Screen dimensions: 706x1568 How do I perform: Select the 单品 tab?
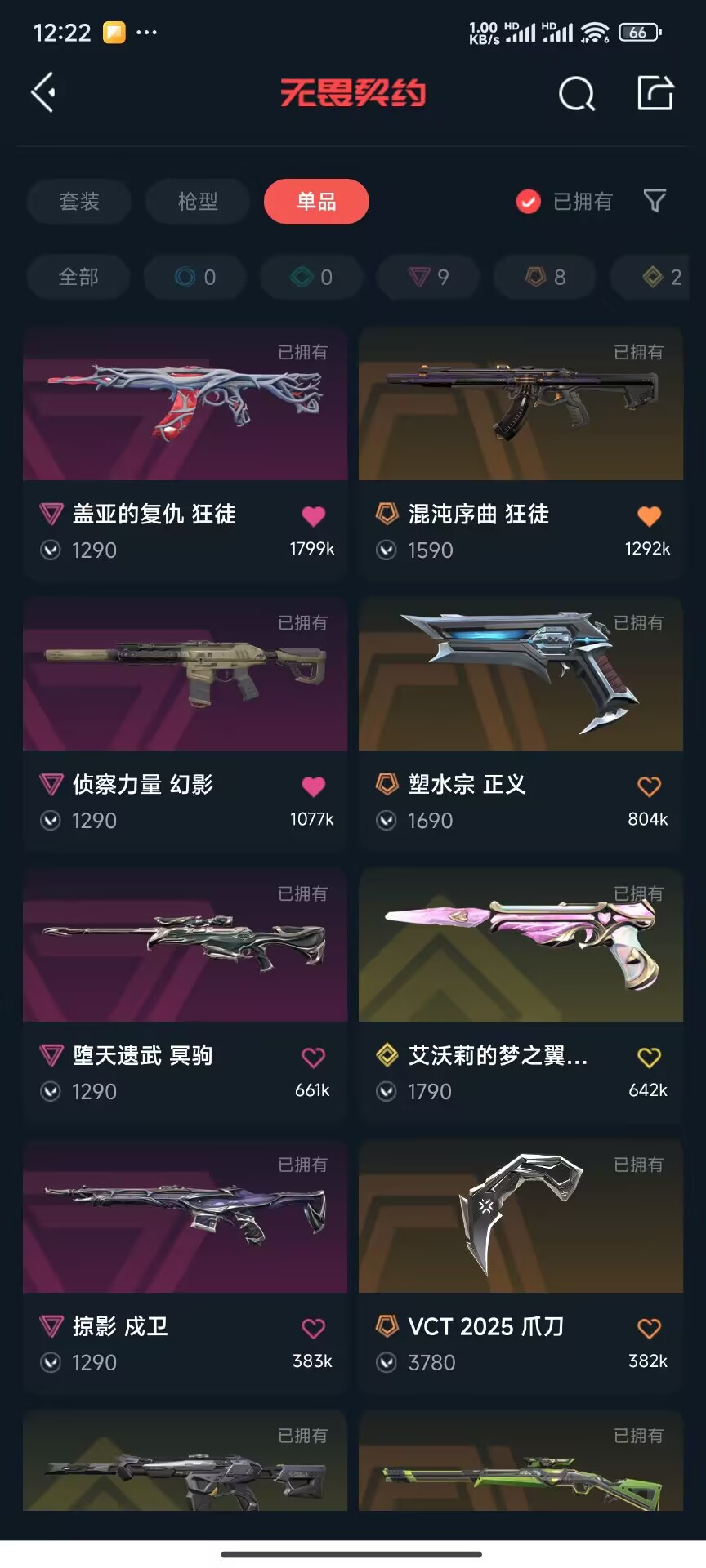pos(316,201)
